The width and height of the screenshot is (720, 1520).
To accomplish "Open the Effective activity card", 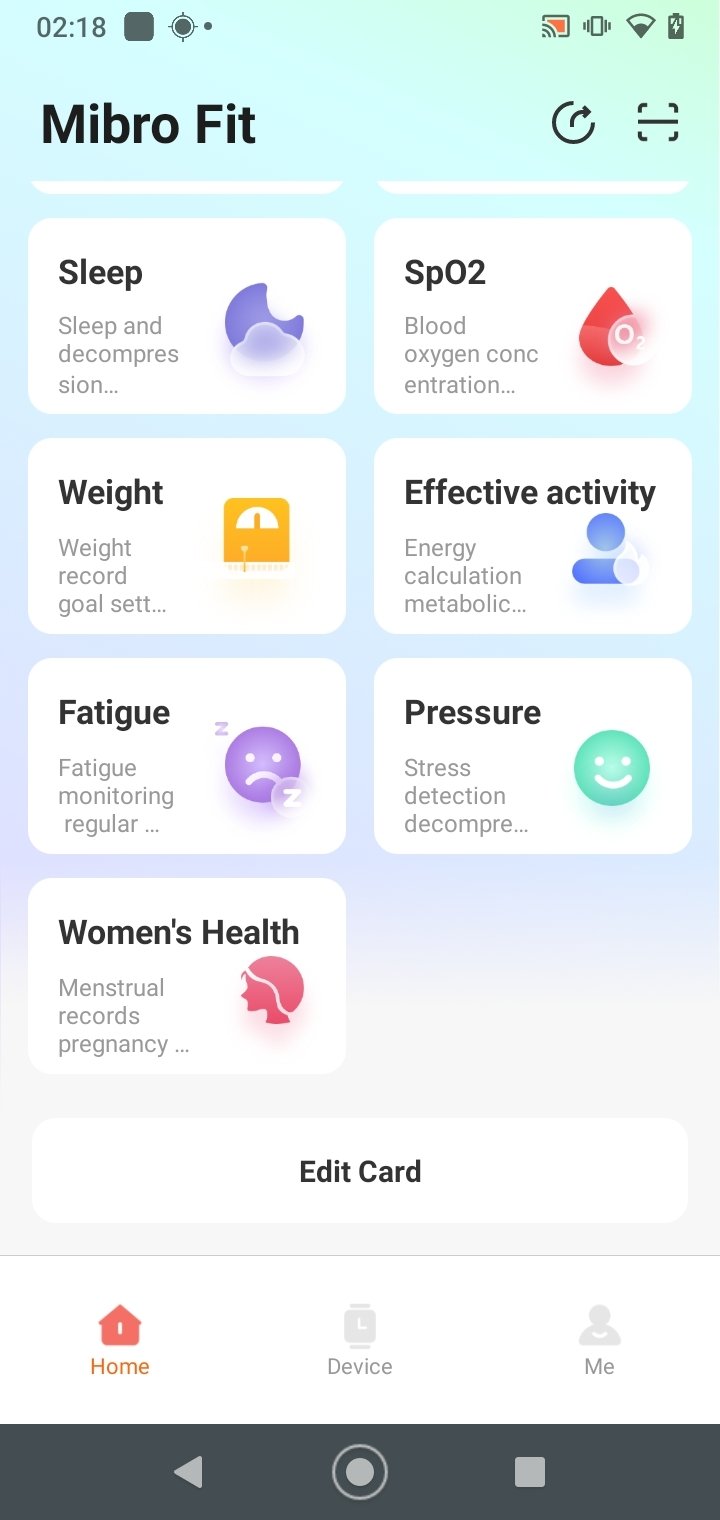I will coord(533,536).
